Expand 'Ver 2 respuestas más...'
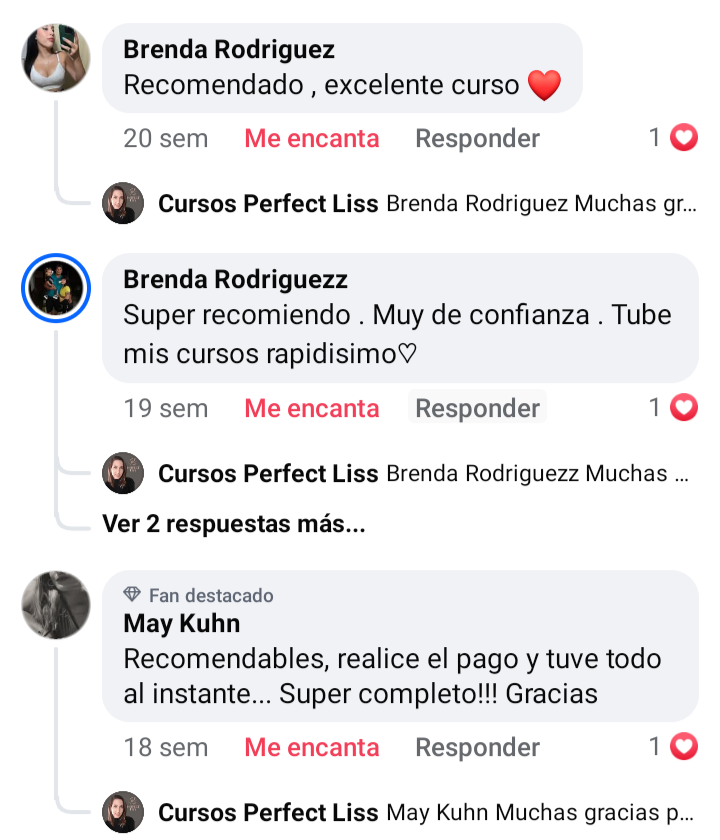Screen dimensions: 720x840 click(x=233, y=524)
